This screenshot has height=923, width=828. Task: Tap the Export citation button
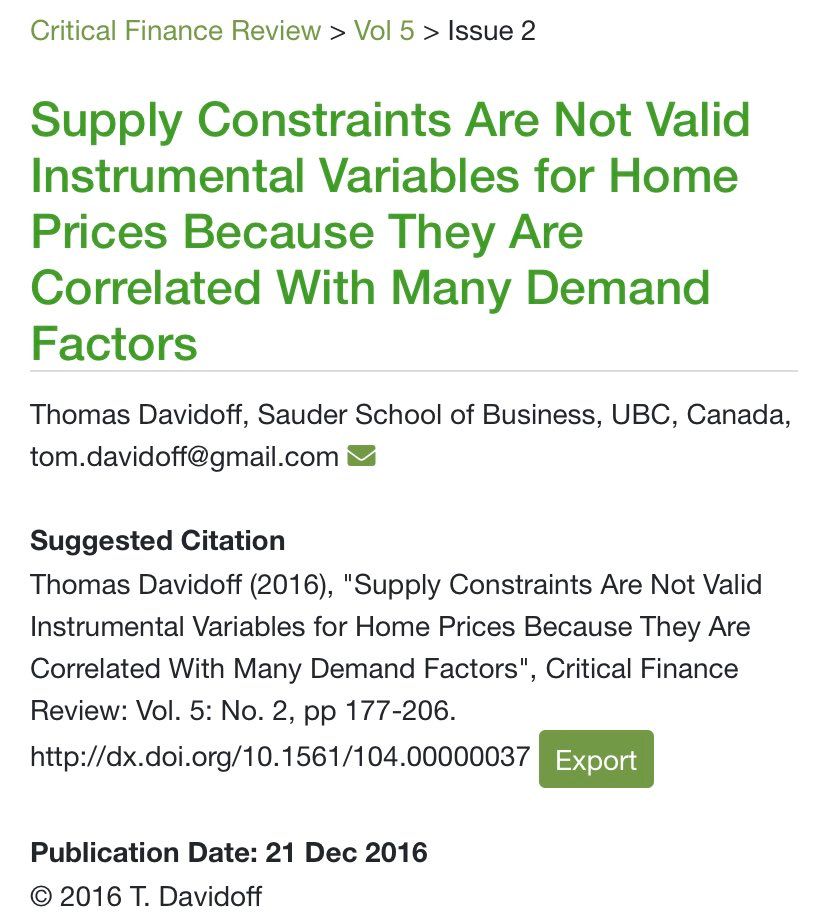(x=596, y=759)
